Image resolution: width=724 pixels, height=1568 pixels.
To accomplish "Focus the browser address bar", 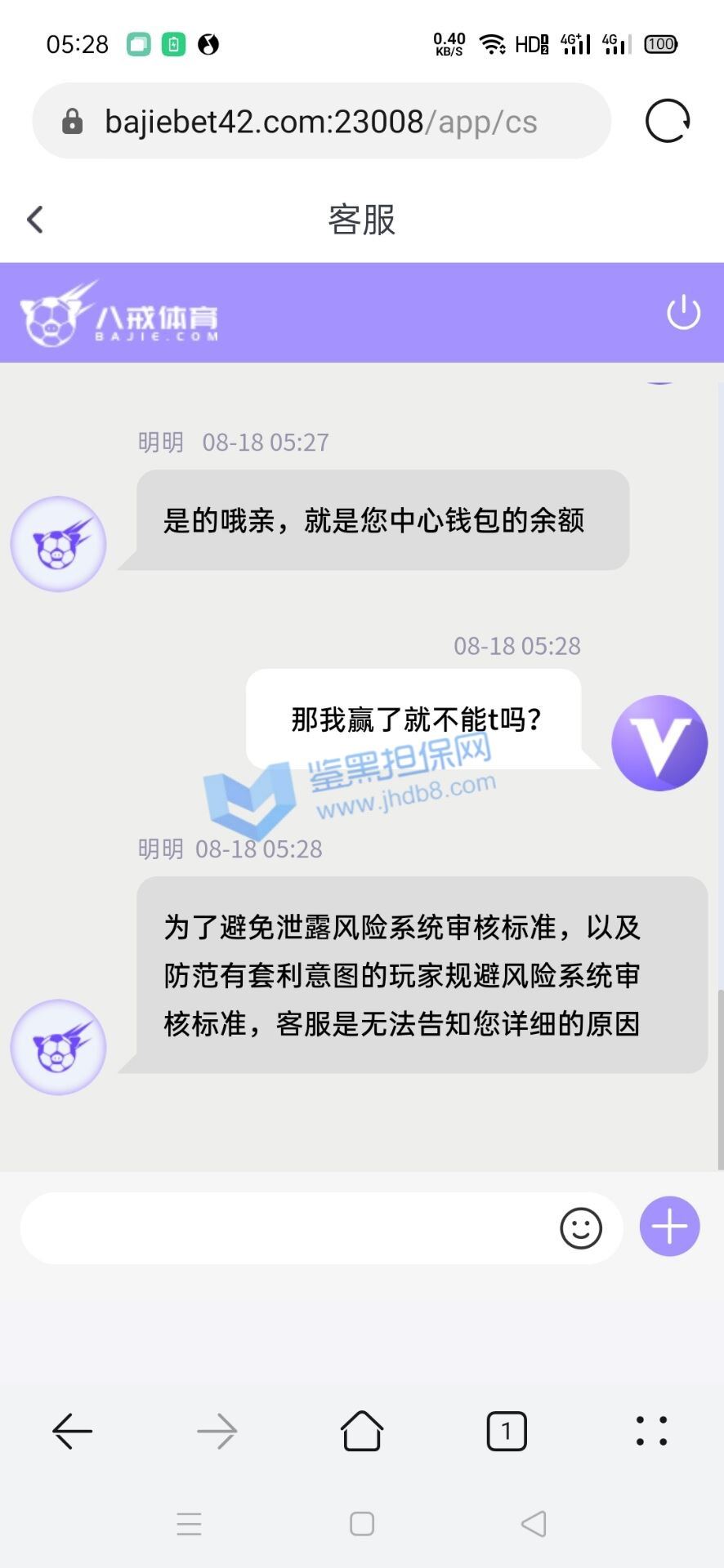I will tap(321, 122).
